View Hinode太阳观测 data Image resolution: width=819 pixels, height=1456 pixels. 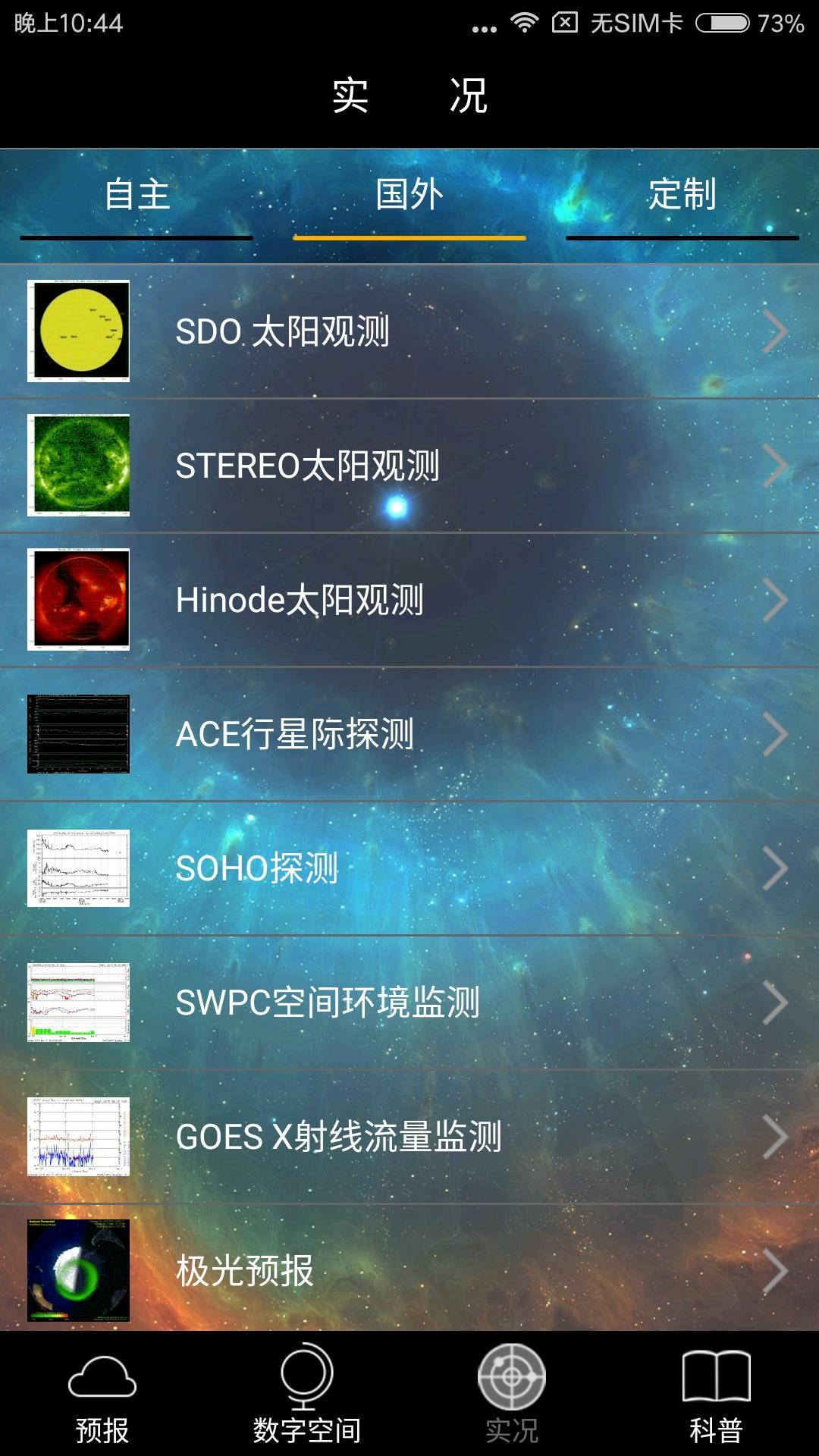pos(409,600)
